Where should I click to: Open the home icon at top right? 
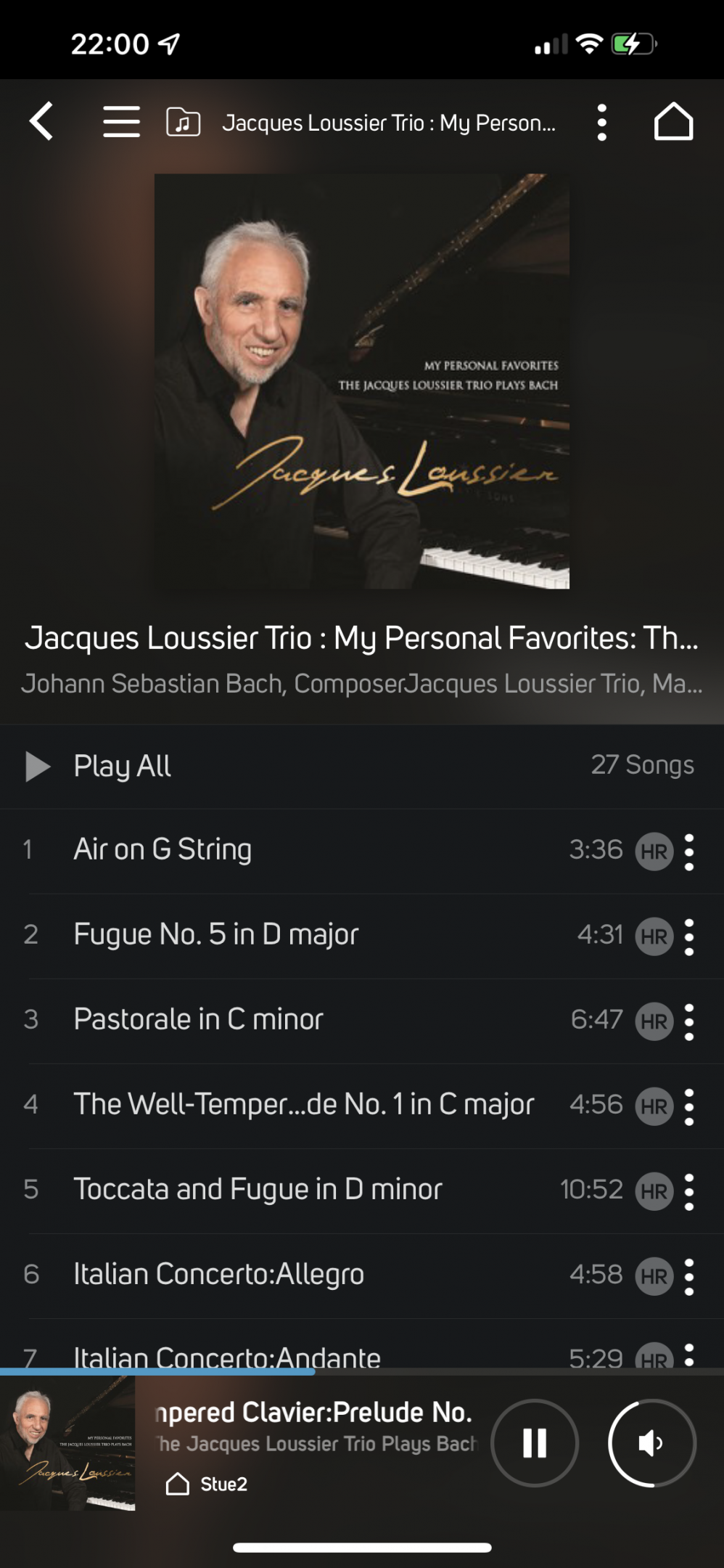(x=673, y=121)
